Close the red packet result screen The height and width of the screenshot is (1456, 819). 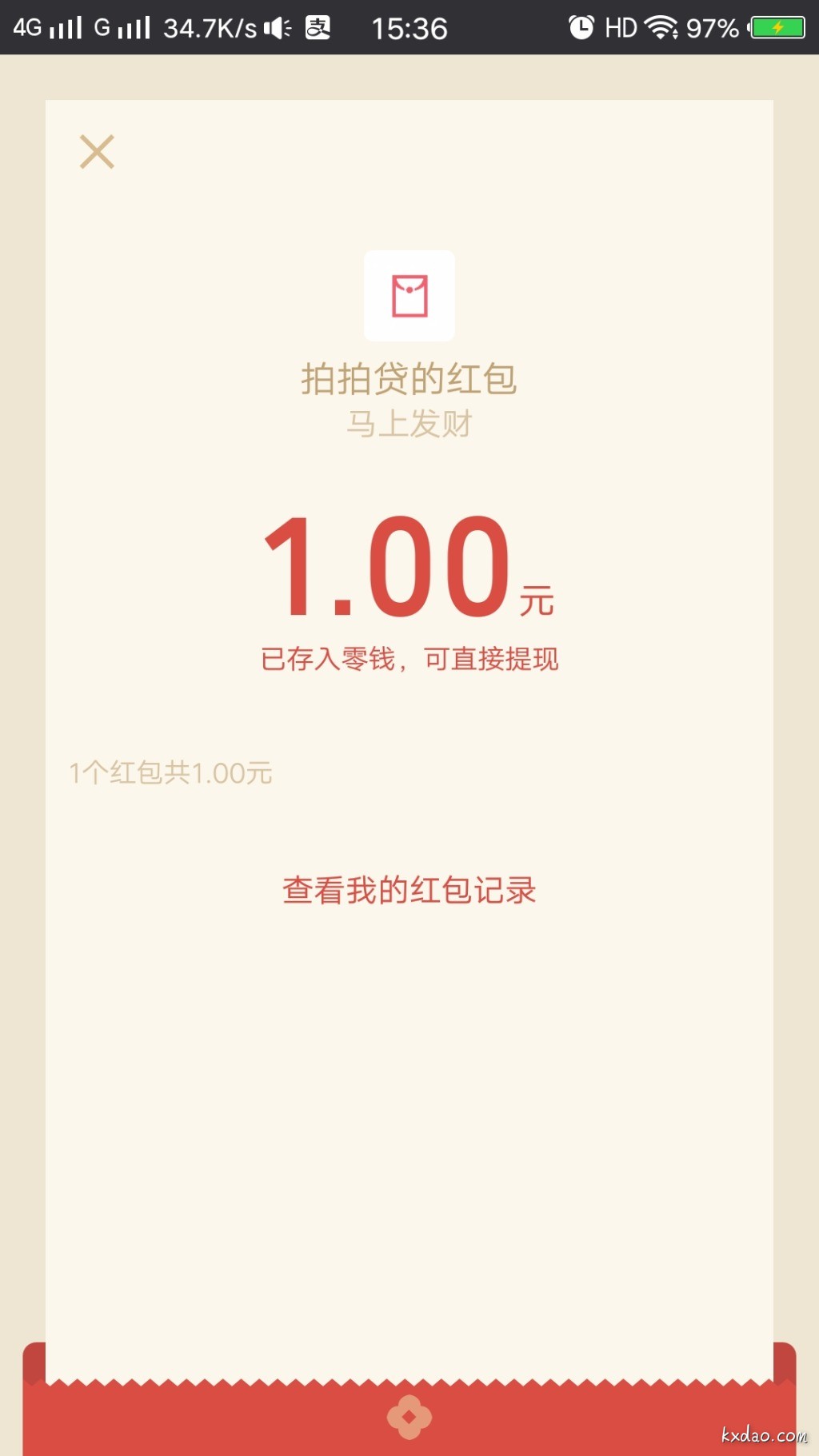coord(97,152)
